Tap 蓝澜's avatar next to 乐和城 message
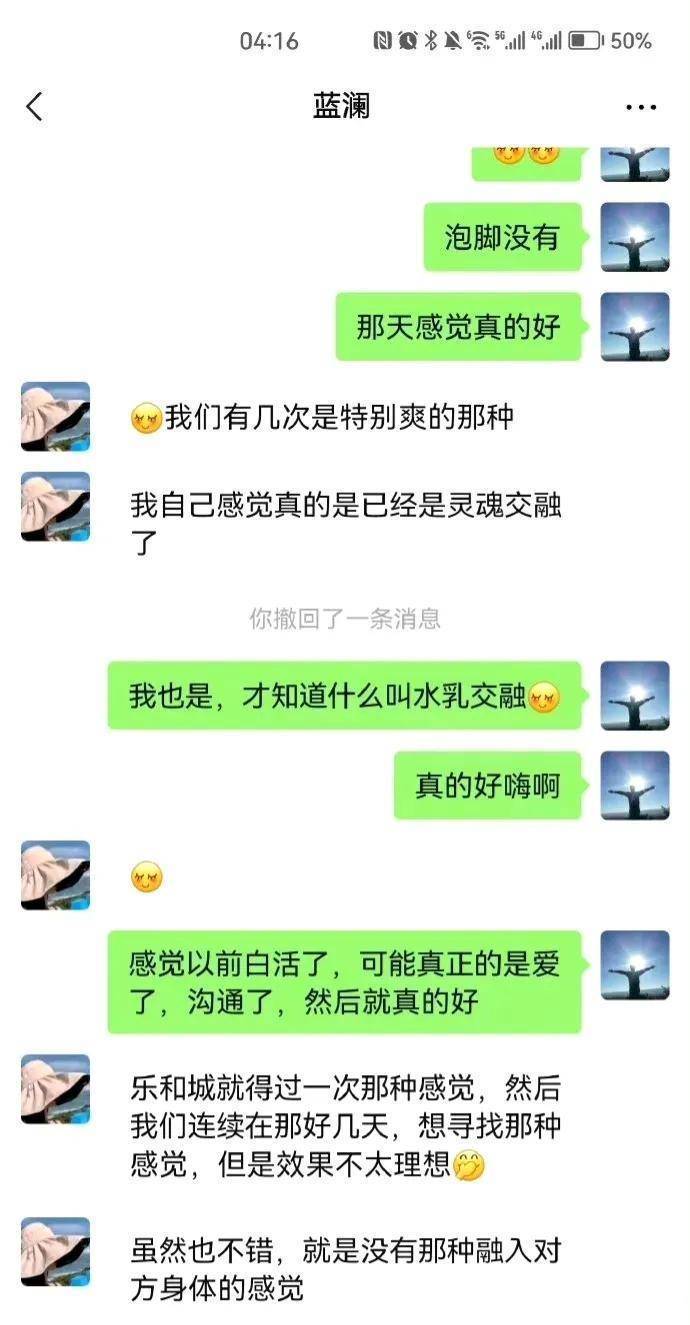 pyautogui.click(x=56, y=1089)
